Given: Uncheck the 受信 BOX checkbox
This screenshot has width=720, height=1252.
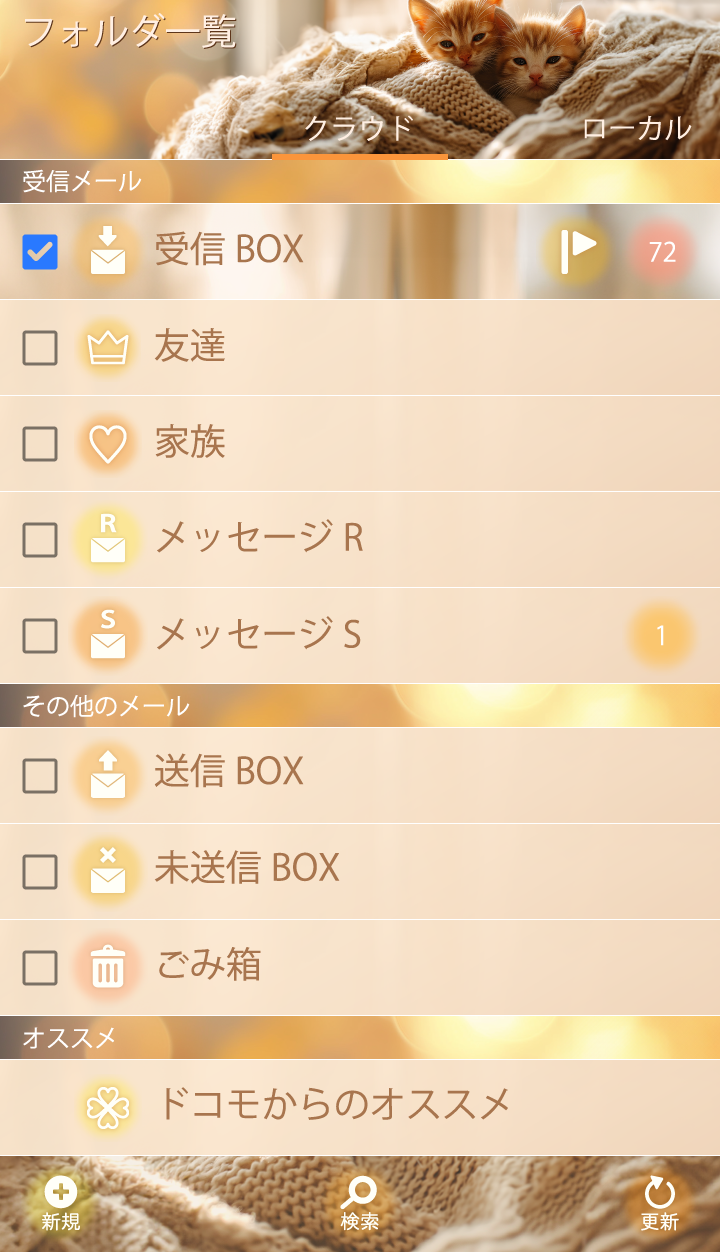Looking at the screenshot, I should point(40,252).
